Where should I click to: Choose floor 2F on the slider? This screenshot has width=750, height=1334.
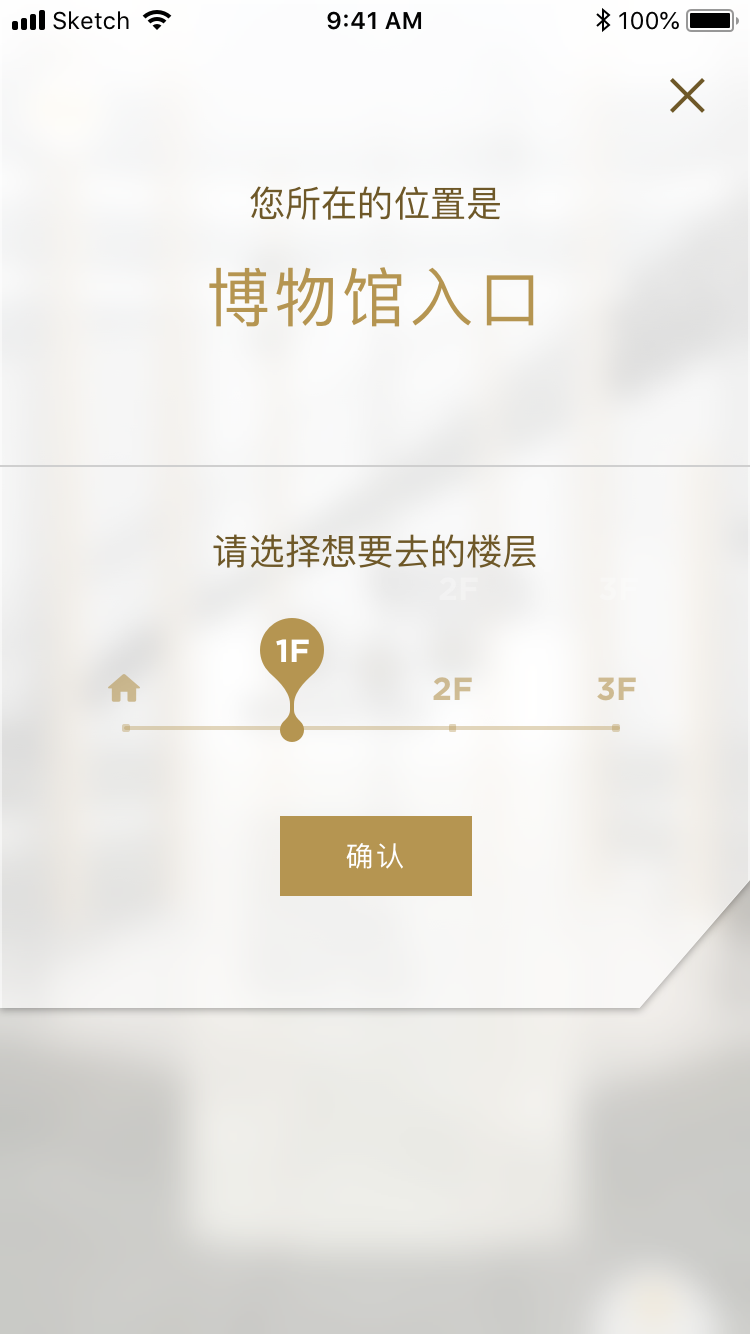click(452, 690)
